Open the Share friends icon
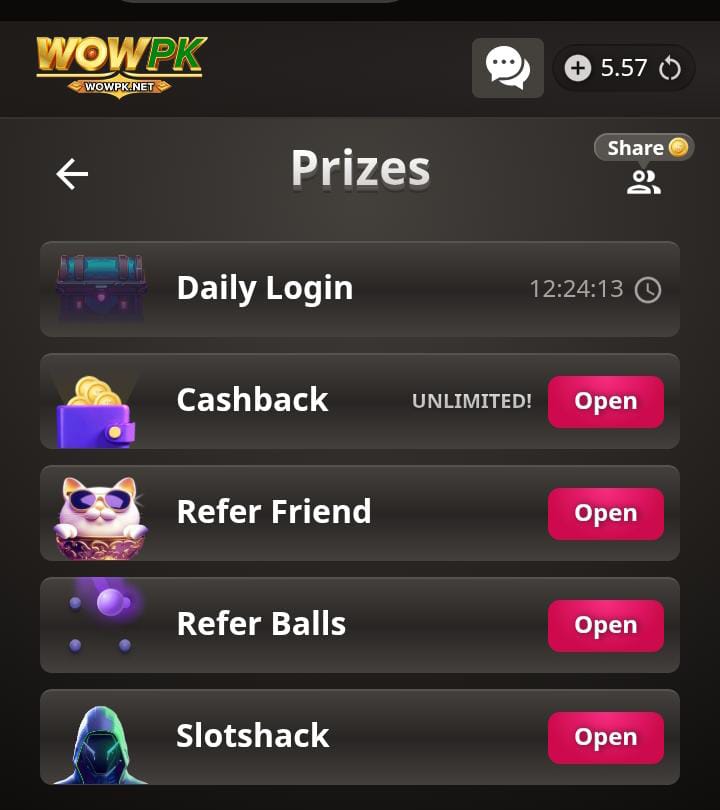 [x=644, y=180]
